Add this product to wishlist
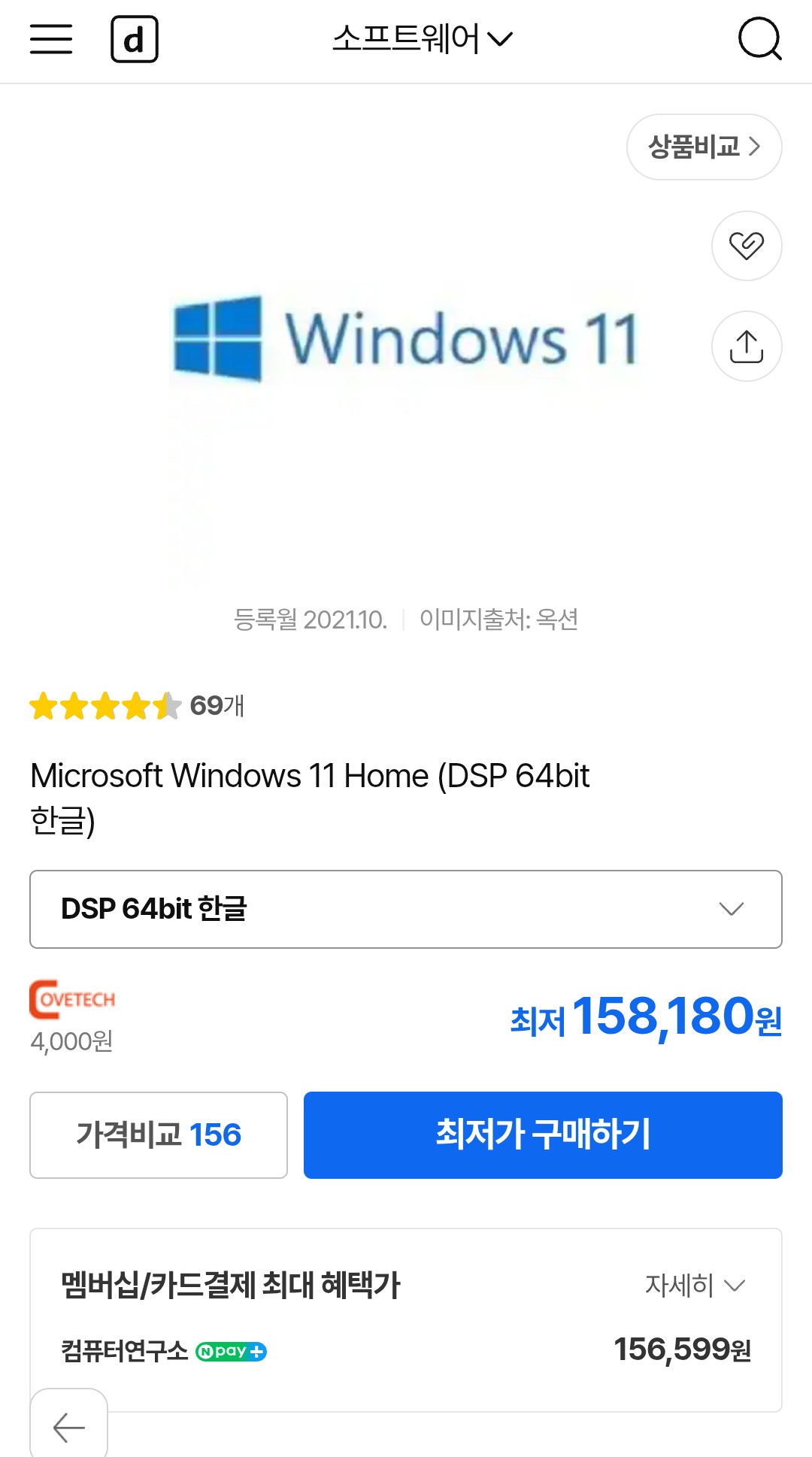The image size is (812, 1457). click(746, 246)
